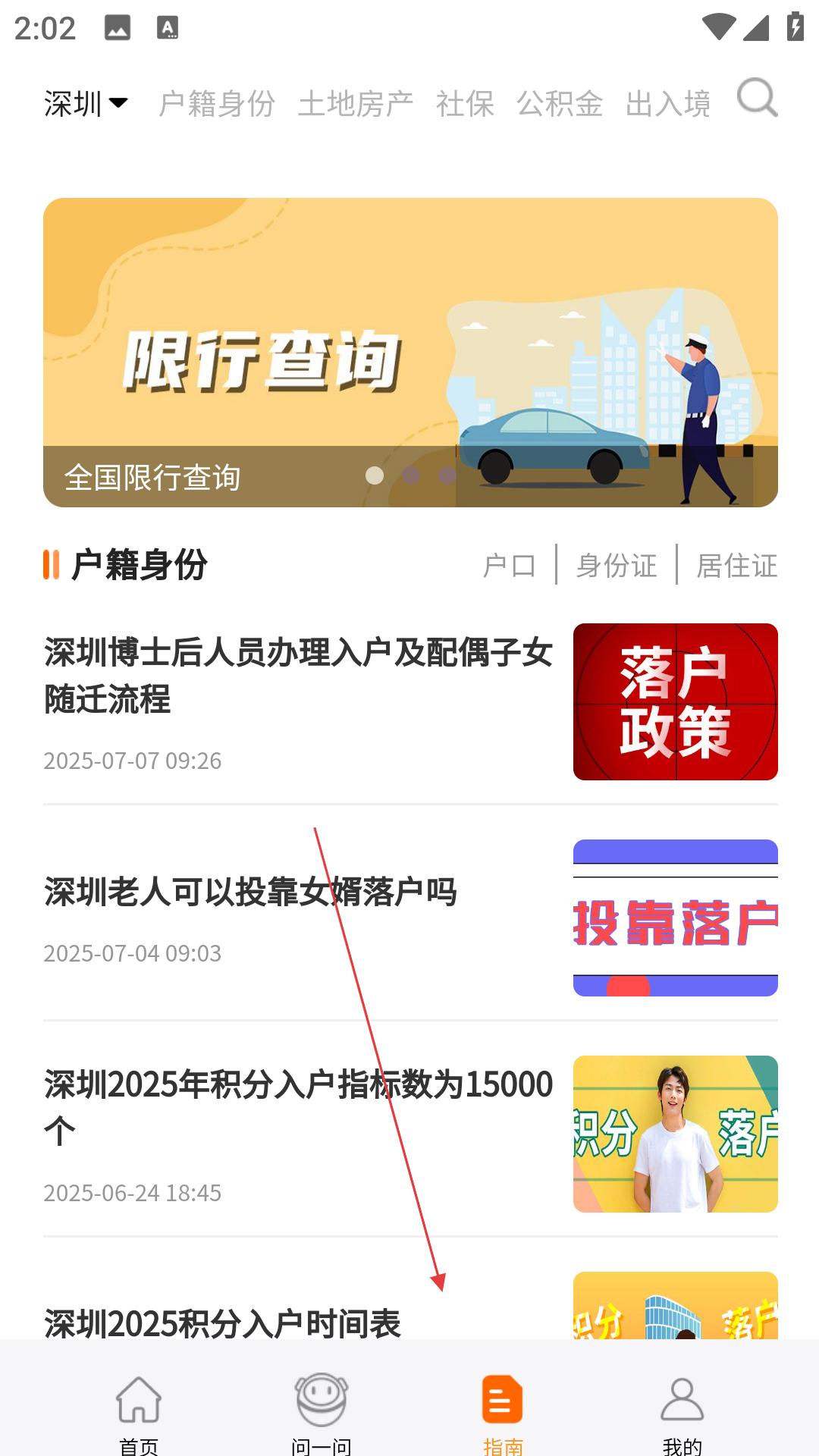
Task: Open the 限行查询 banner
Action: (x=410, y=353)
